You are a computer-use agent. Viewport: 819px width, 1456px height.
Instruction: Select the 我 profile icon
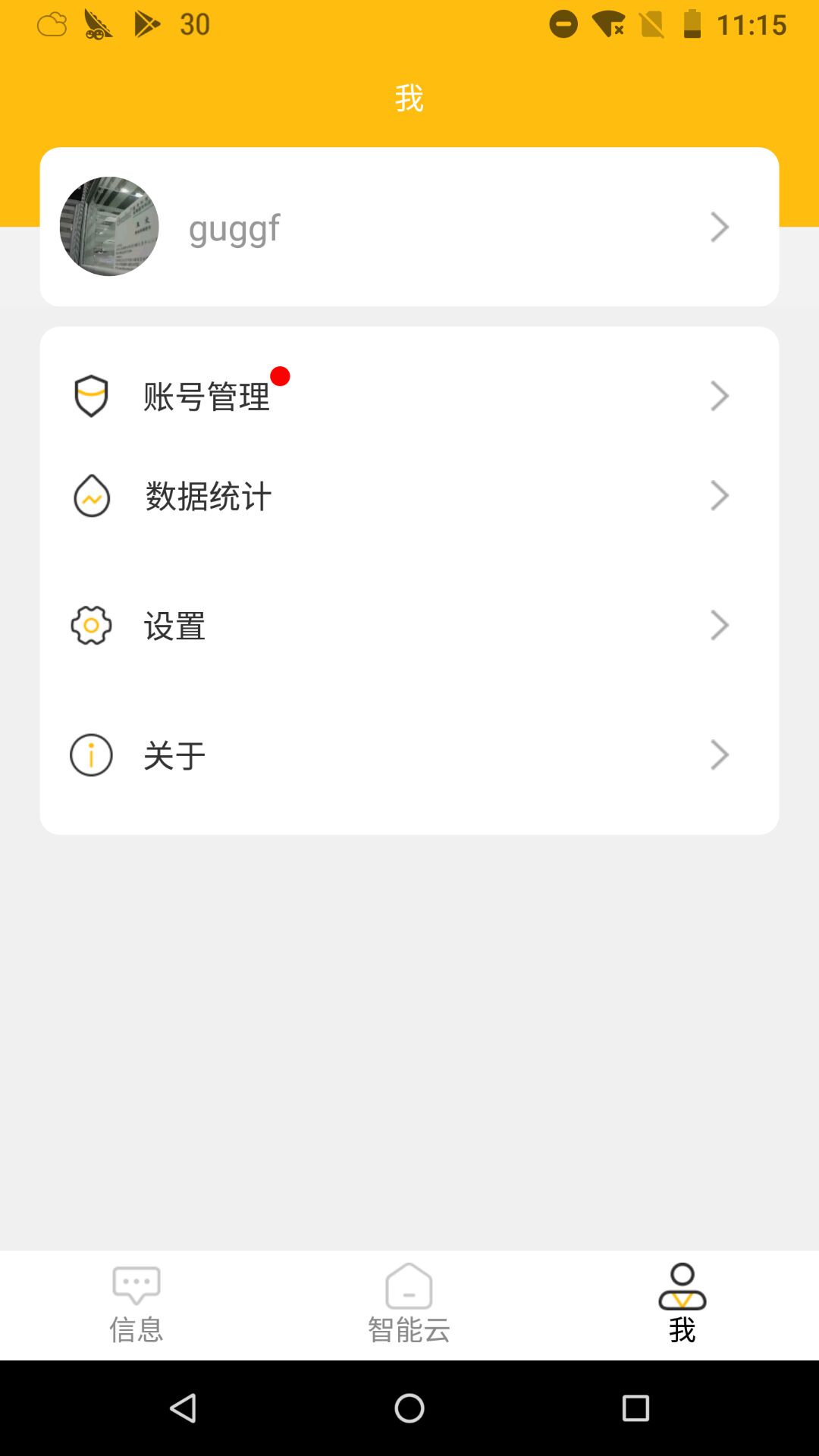682,1285
